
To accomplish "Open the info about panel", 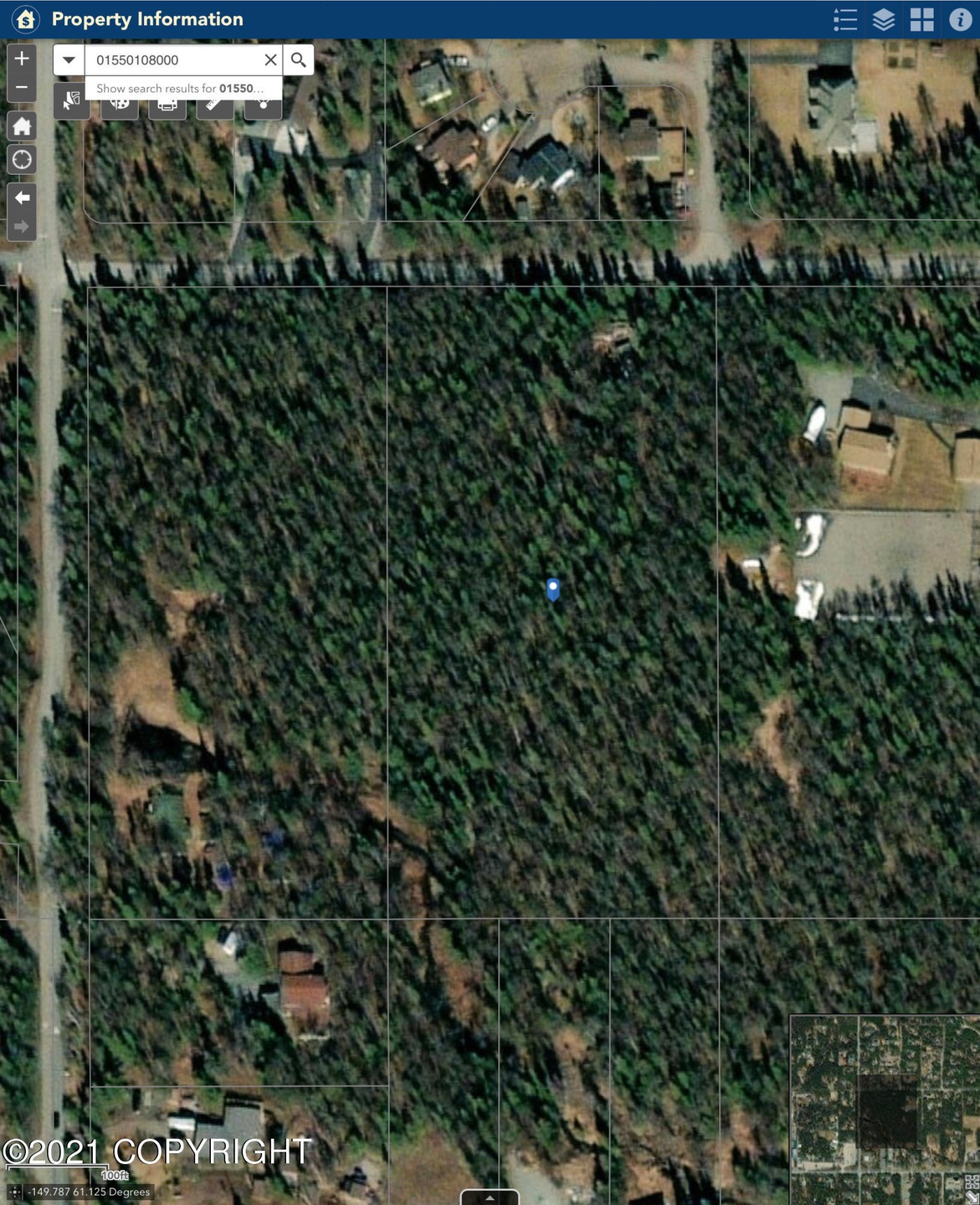I will pos(960,20).
